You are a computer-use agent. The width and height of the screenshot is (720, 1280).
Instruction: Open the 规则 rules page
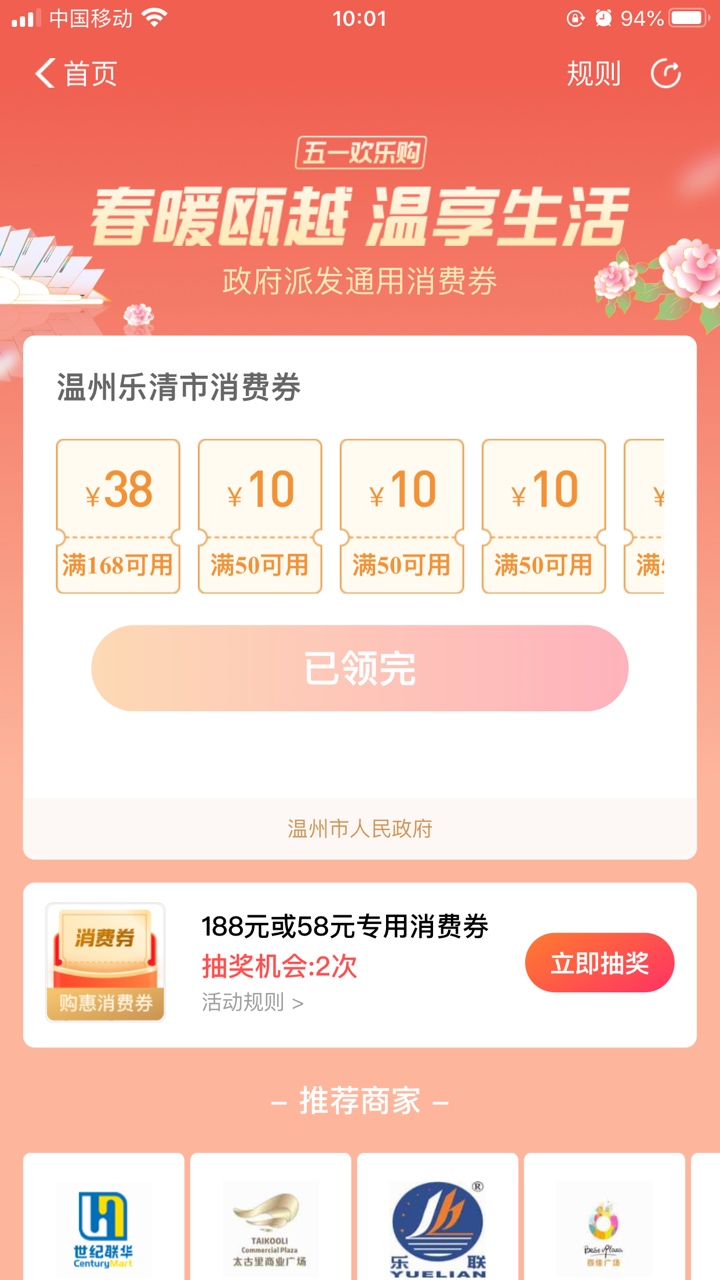pos(593,74)
